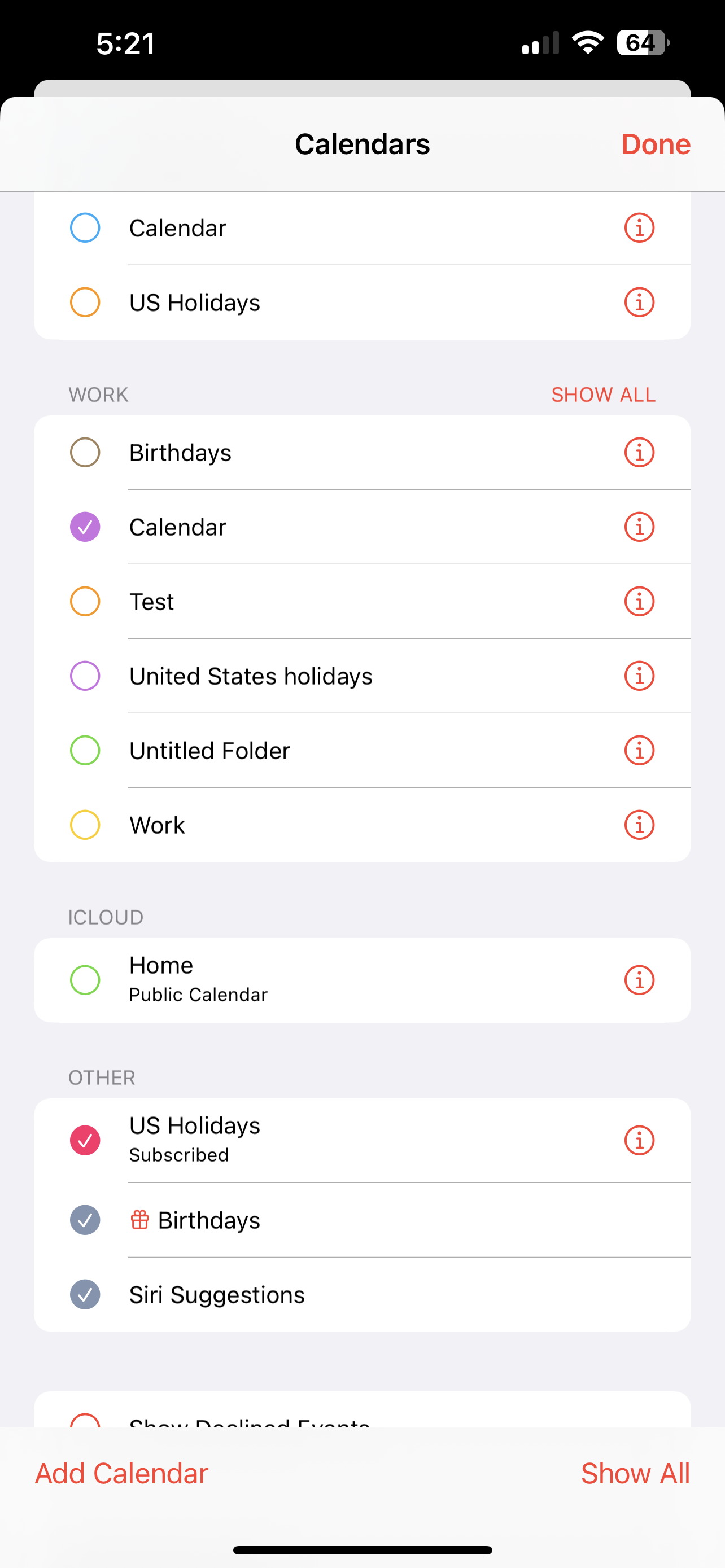The image size is (725, 1568).
Task: Tap Done to dismiss Calendars
Action: pyautogui.click(x=655, y=144)
